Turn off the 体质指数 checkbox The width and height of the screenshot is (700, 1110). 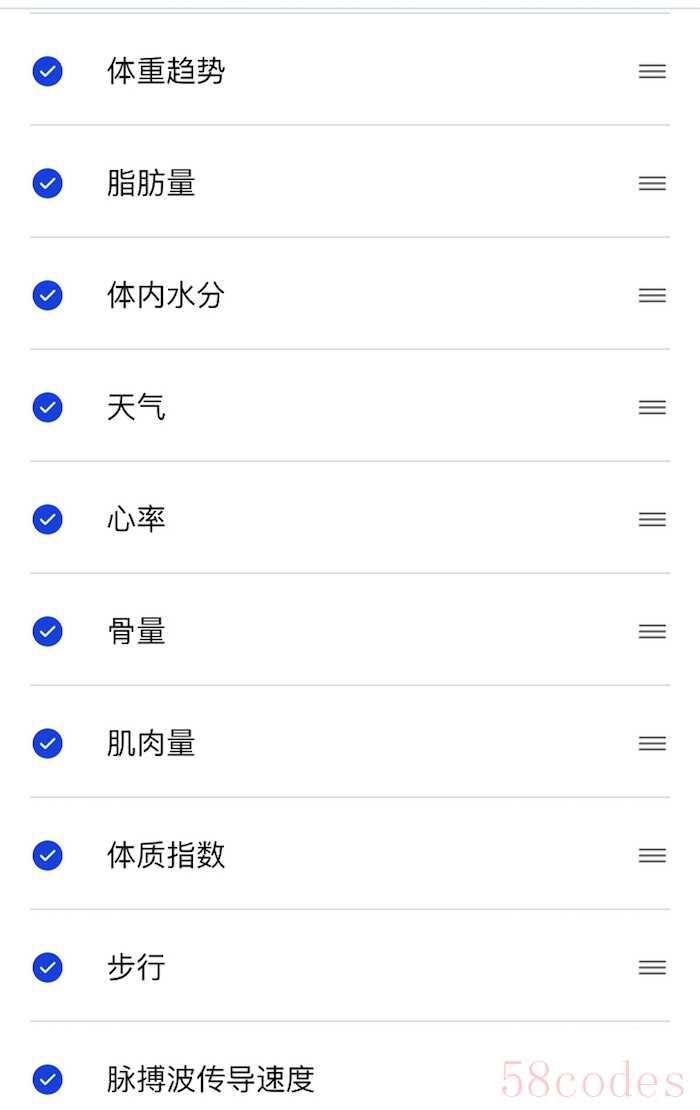coord(48,855)
